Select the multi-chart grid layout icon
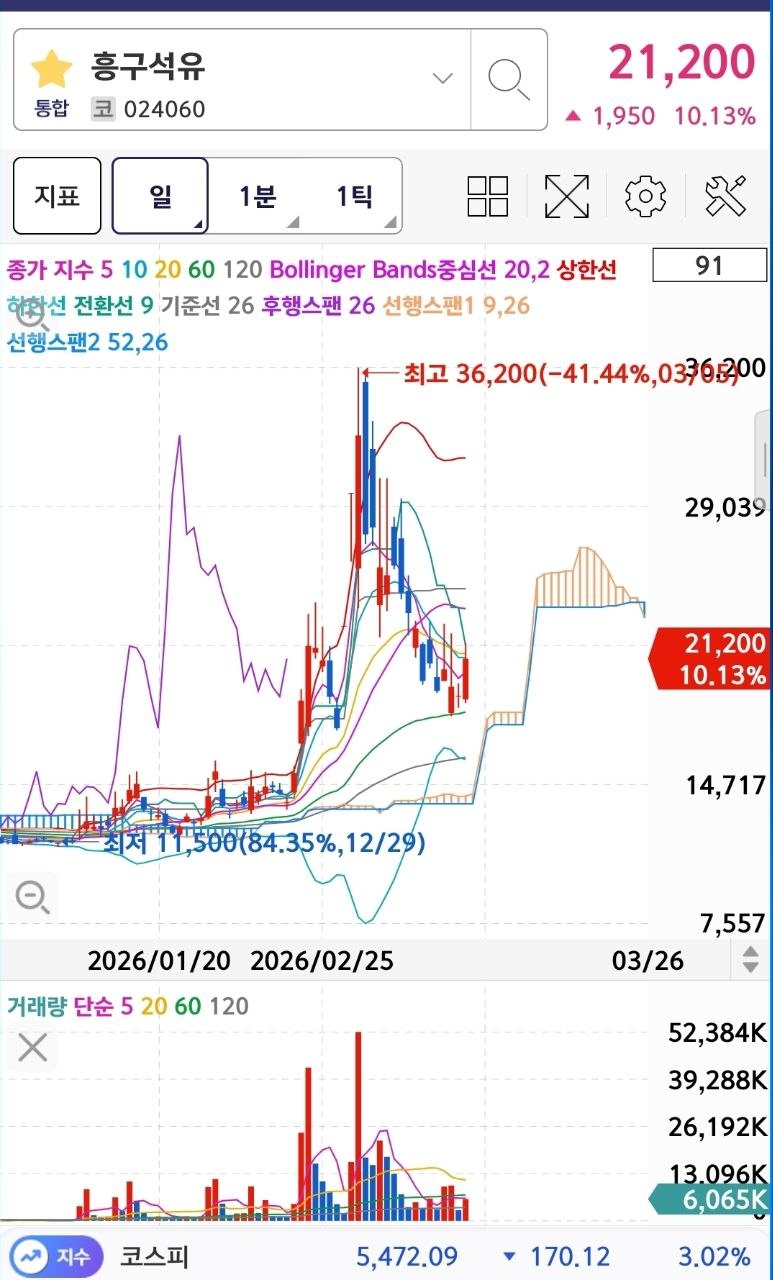The height and width of the screenshot is (1280, 773). pos(487,197)
